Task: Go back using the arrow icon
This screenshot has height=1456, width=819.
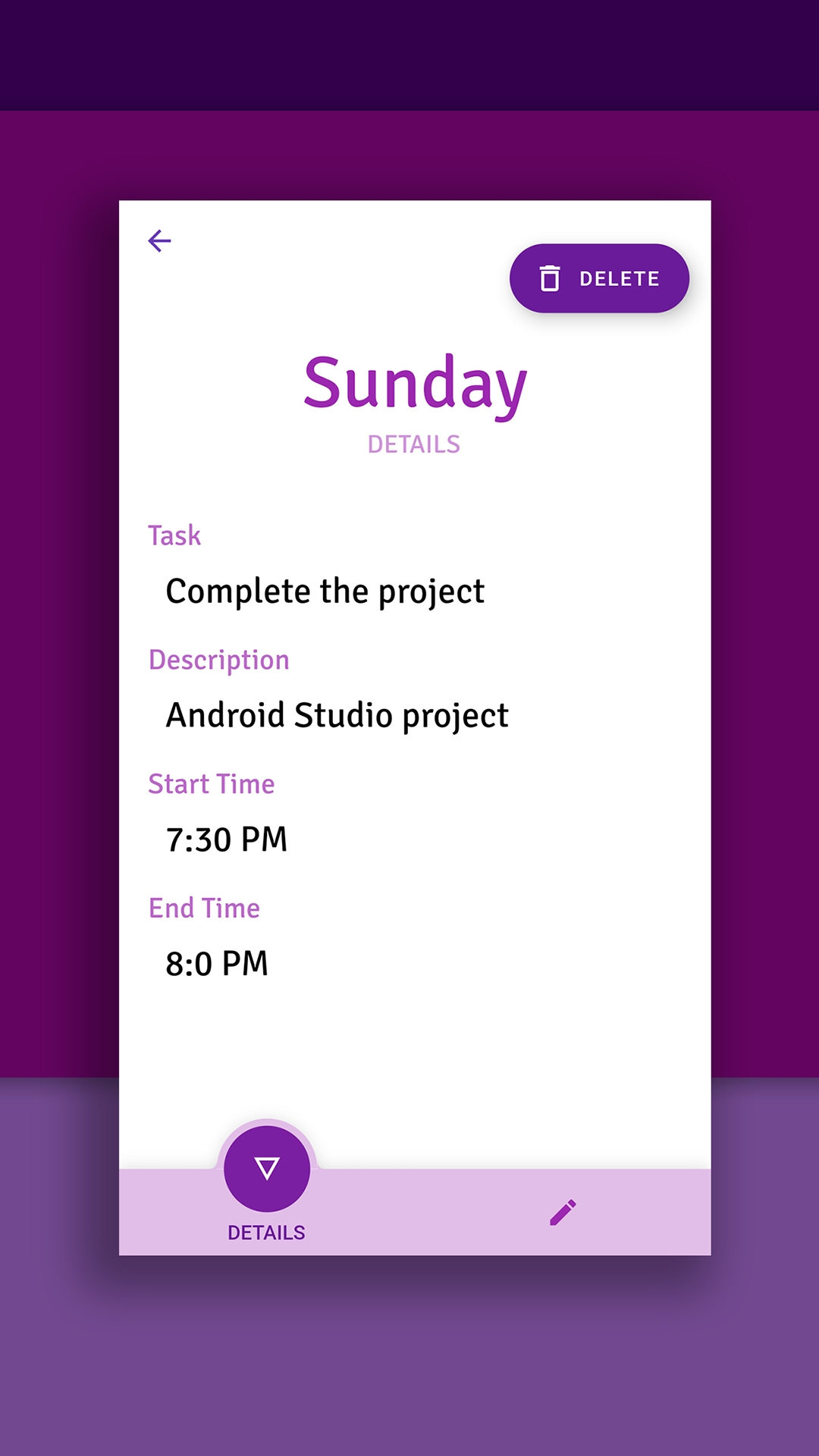Action: coord(159,241)
